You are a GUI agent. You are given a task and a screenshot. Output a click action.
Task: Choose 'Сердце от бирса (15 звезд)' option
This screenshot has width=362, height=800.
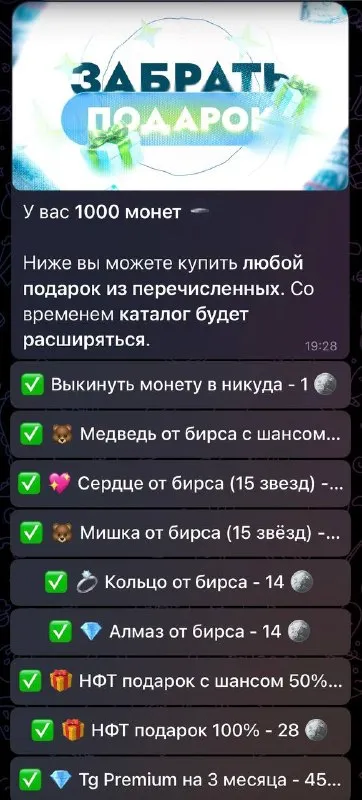point(180,484)
